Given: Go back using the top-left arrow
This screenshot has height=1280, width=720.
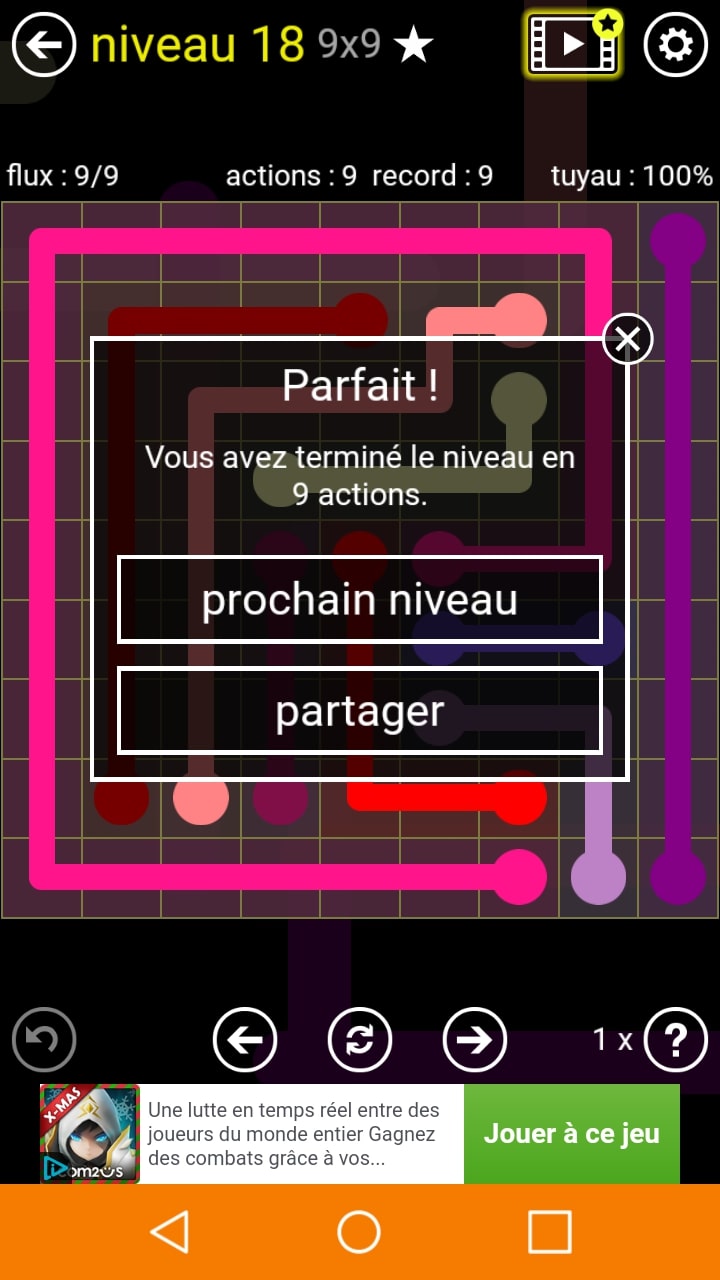Looking at the screenshot, I should [44, 45].
